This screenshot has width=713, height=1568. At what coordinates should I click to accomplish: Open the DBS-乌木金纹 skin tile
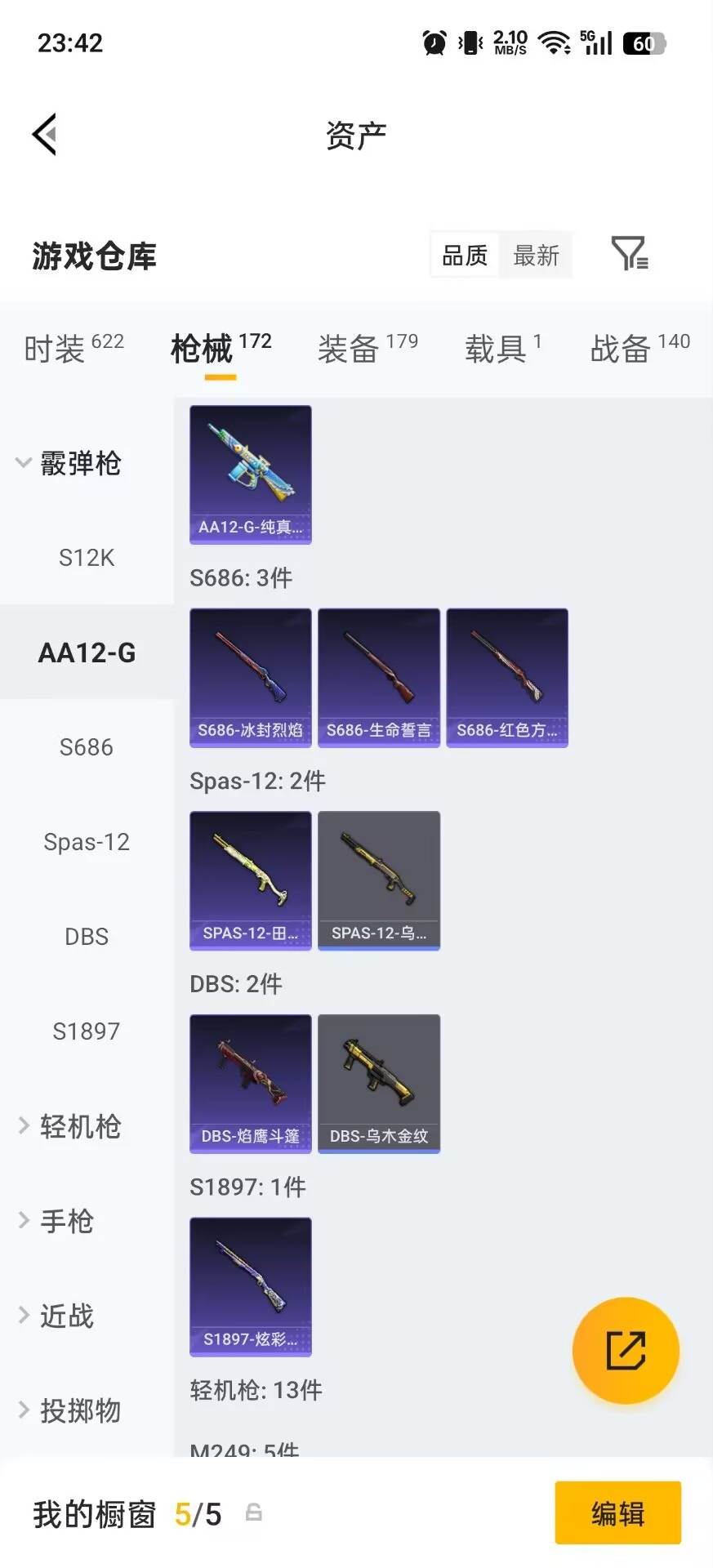coord(379,1084)
